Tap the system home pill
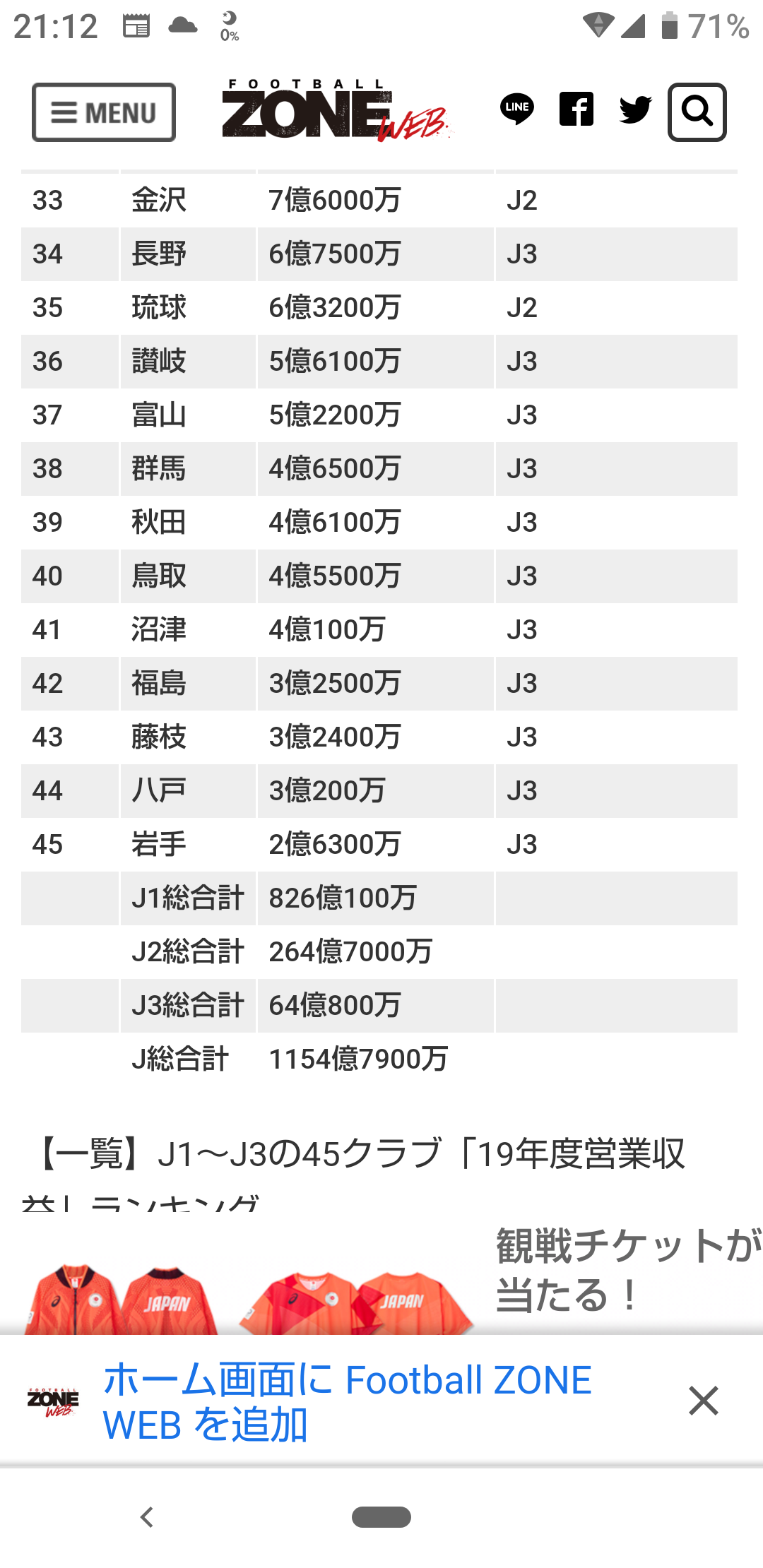 (x=381, y=1516)
